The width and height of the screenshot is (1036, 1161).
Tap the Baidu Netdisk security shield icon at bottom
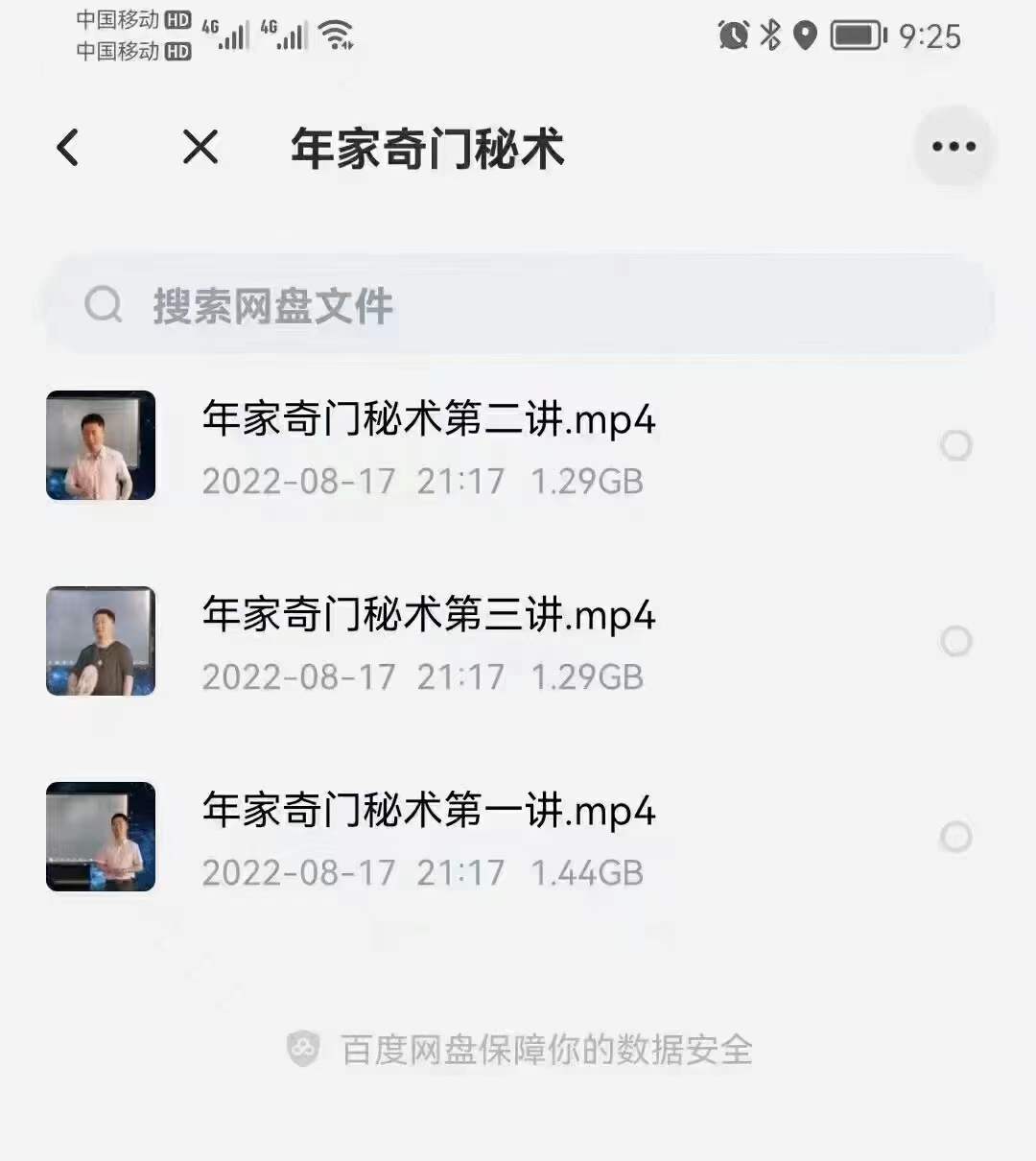click(303, 1050)
